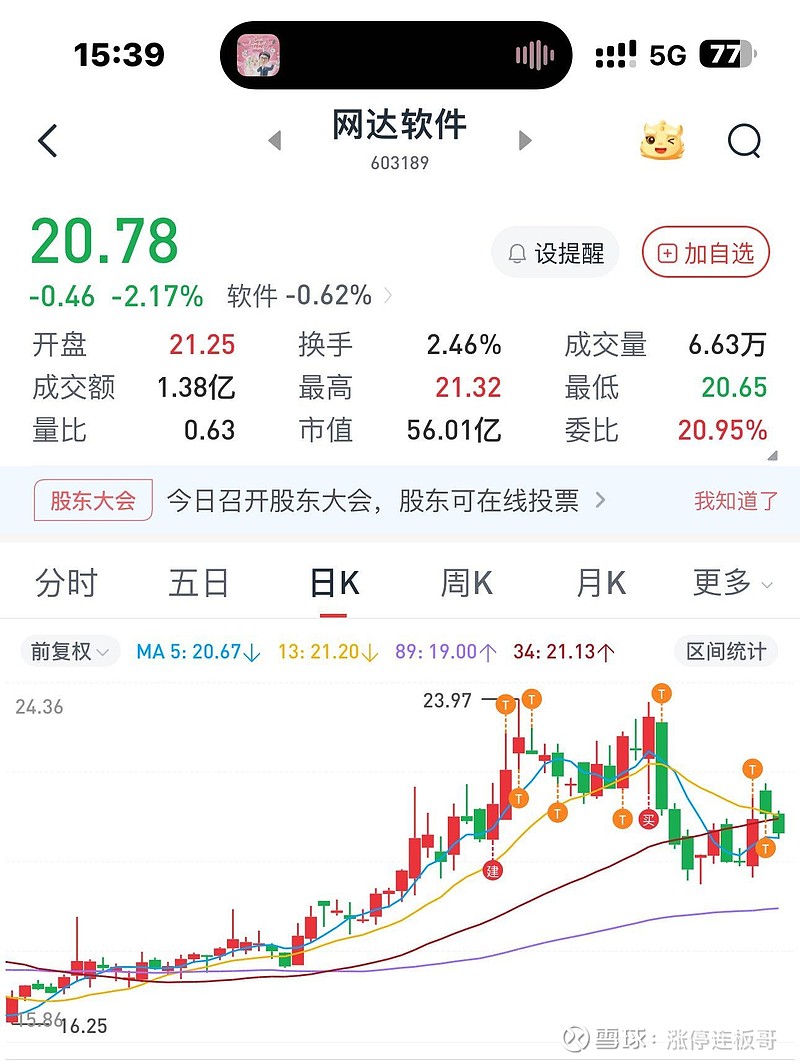Open the 前复权 adjustment dropdown

pos(70,652)
